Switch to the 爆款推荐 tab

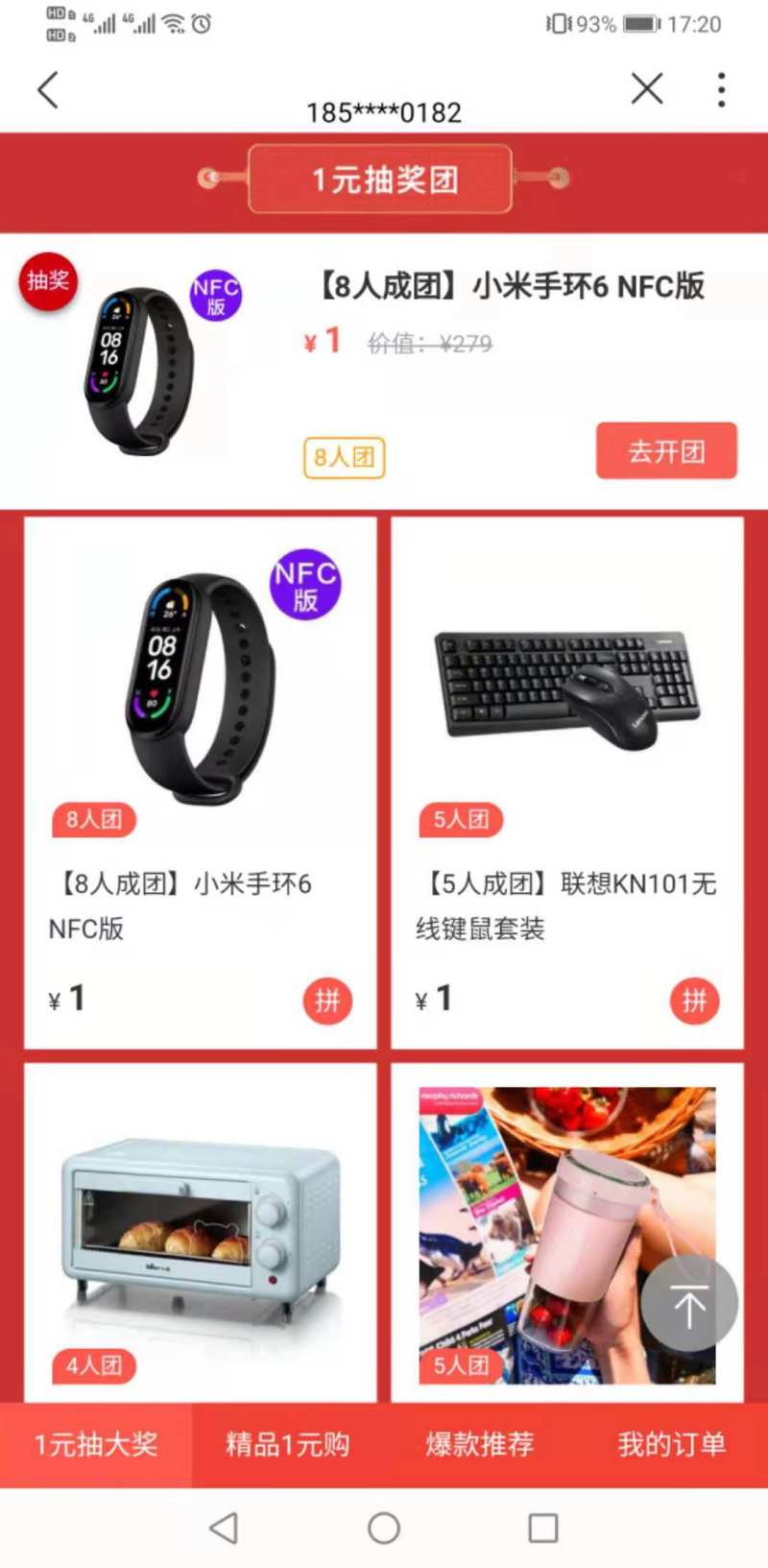[480, 1442]
